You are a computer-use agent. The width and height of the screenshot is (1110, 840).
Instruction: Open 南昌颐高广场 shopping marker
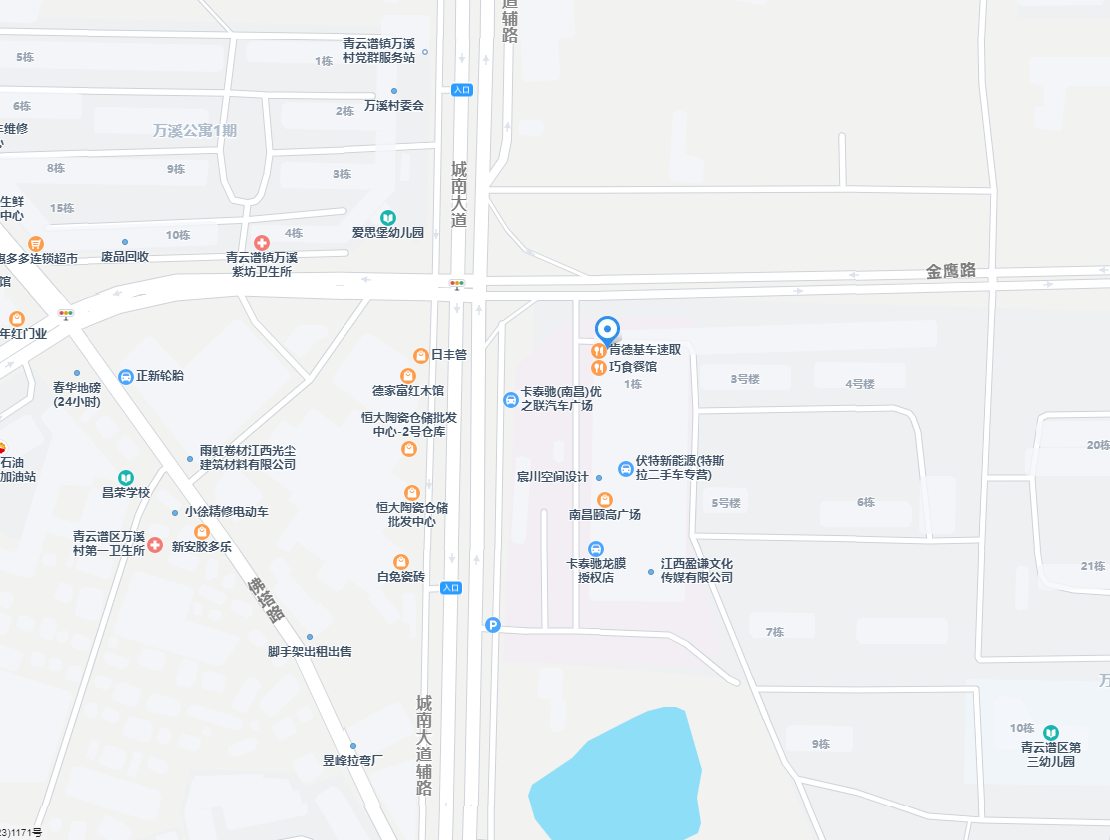point(604,499)
